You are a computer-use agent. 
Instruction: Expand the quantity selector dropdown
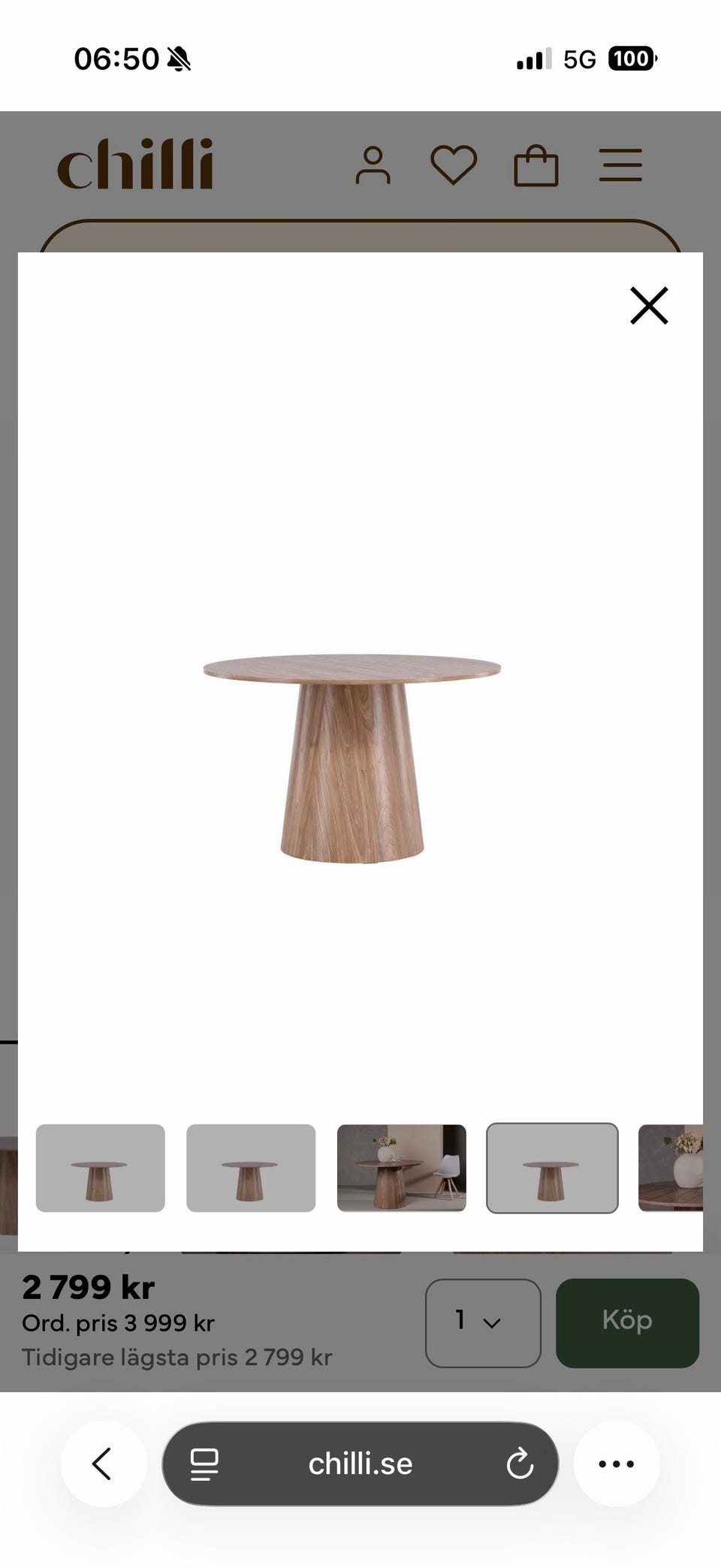click(x=483, y=1321)
